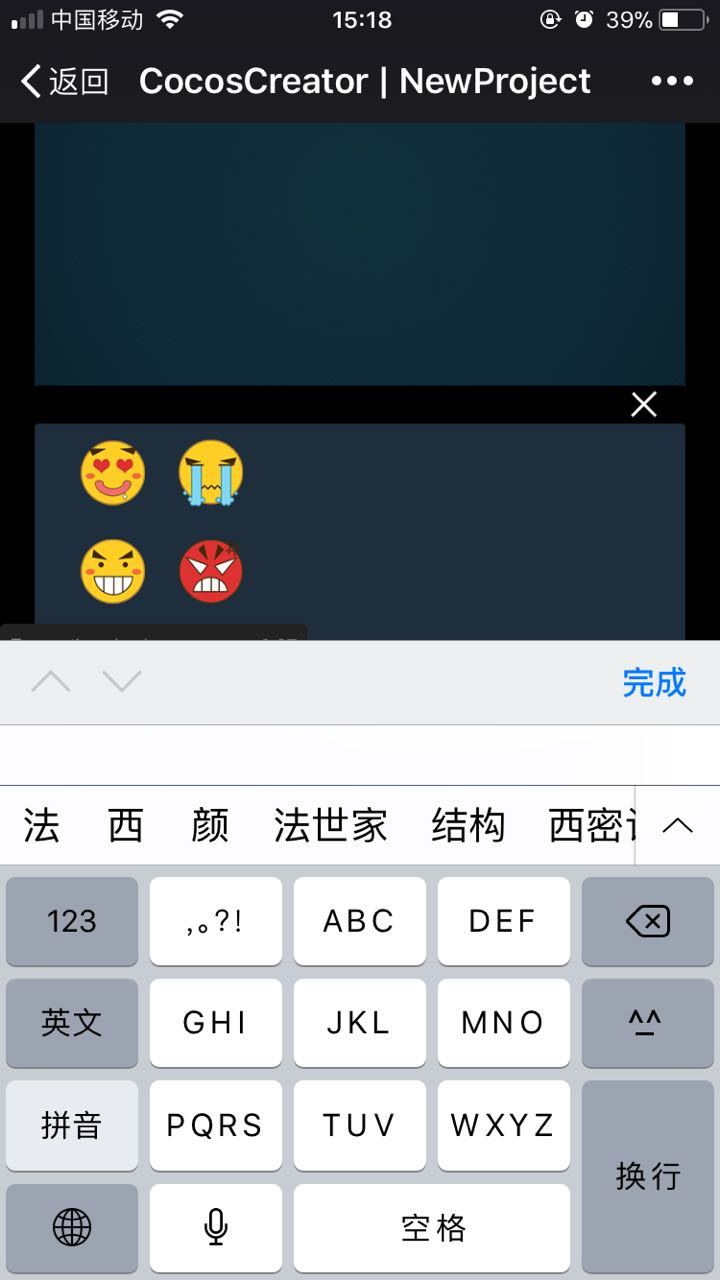Start voice dictation with microphone key
Image resolution: width=720 pixels, height=1280 pixels.
pyautogui.click(x=216, y=1227)
